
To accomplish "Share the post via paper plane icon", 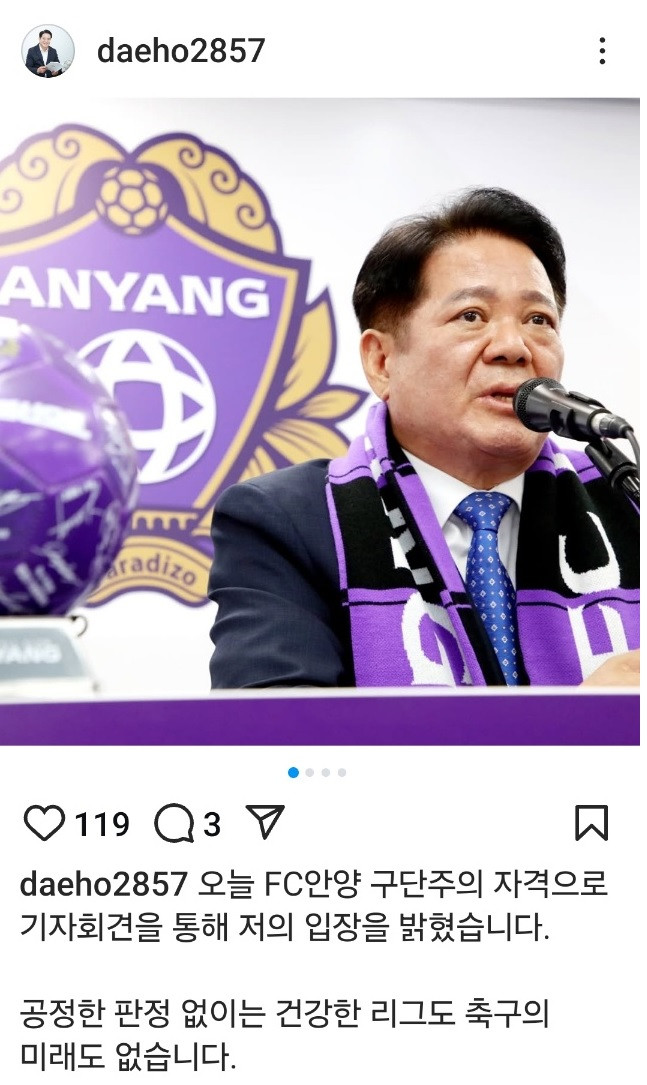I will (265, 823).
